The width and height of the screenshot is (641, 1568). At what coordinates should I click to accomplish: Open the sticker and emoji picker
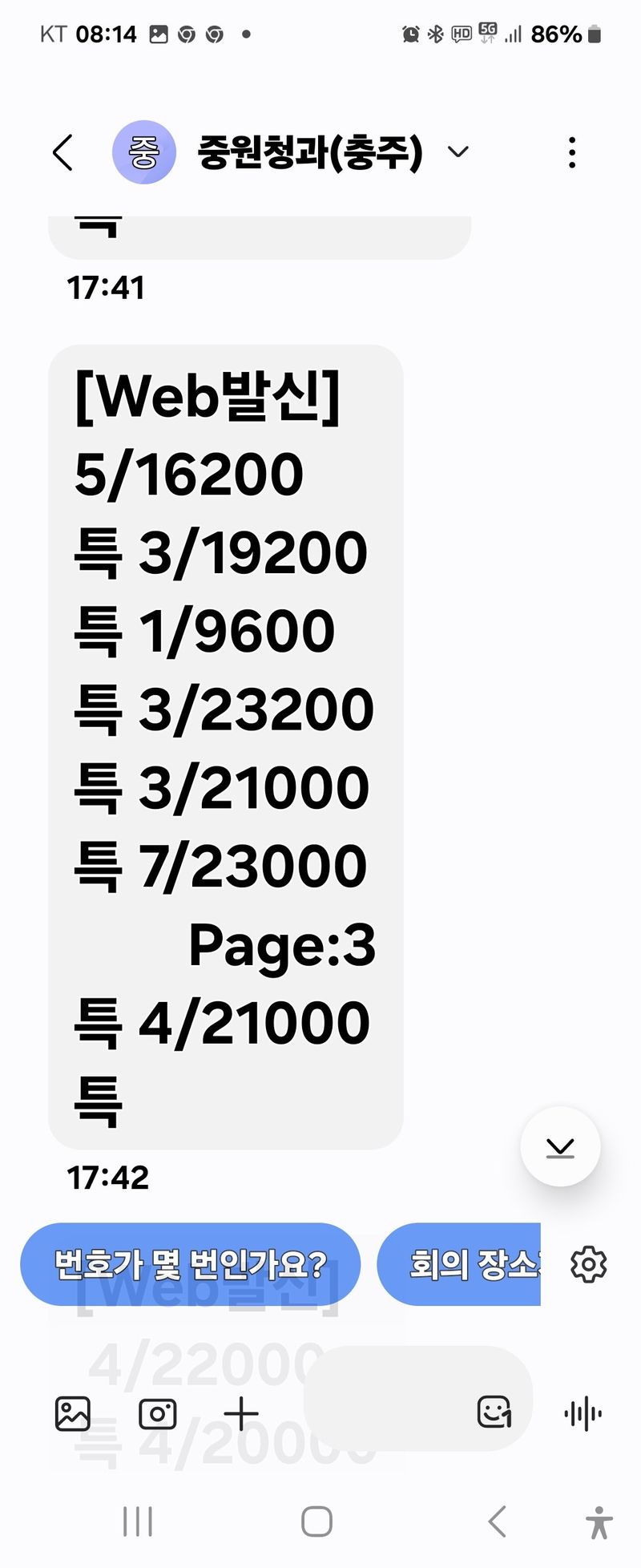click(x=494, y=1412)
